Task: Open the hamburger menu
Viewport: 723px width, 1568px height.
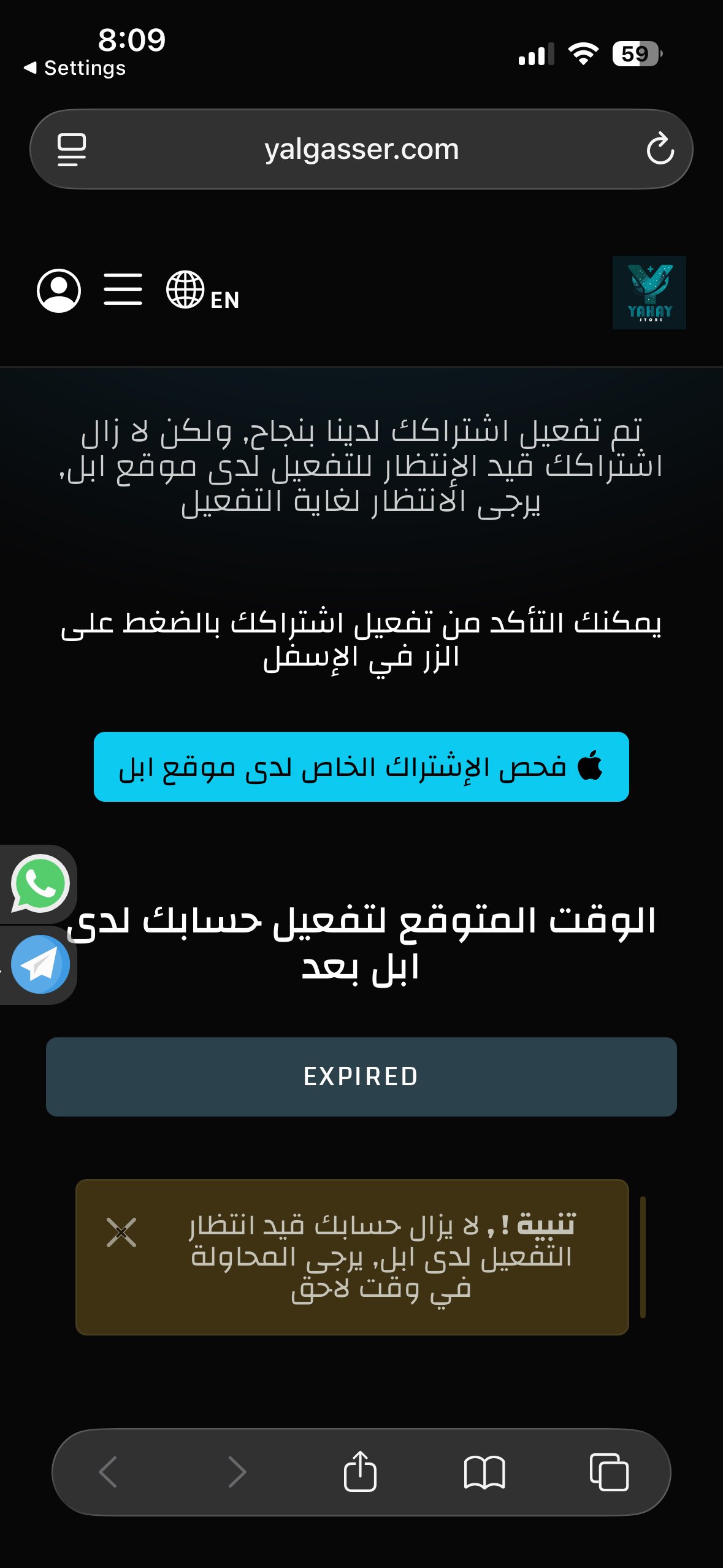Action: 123,290
